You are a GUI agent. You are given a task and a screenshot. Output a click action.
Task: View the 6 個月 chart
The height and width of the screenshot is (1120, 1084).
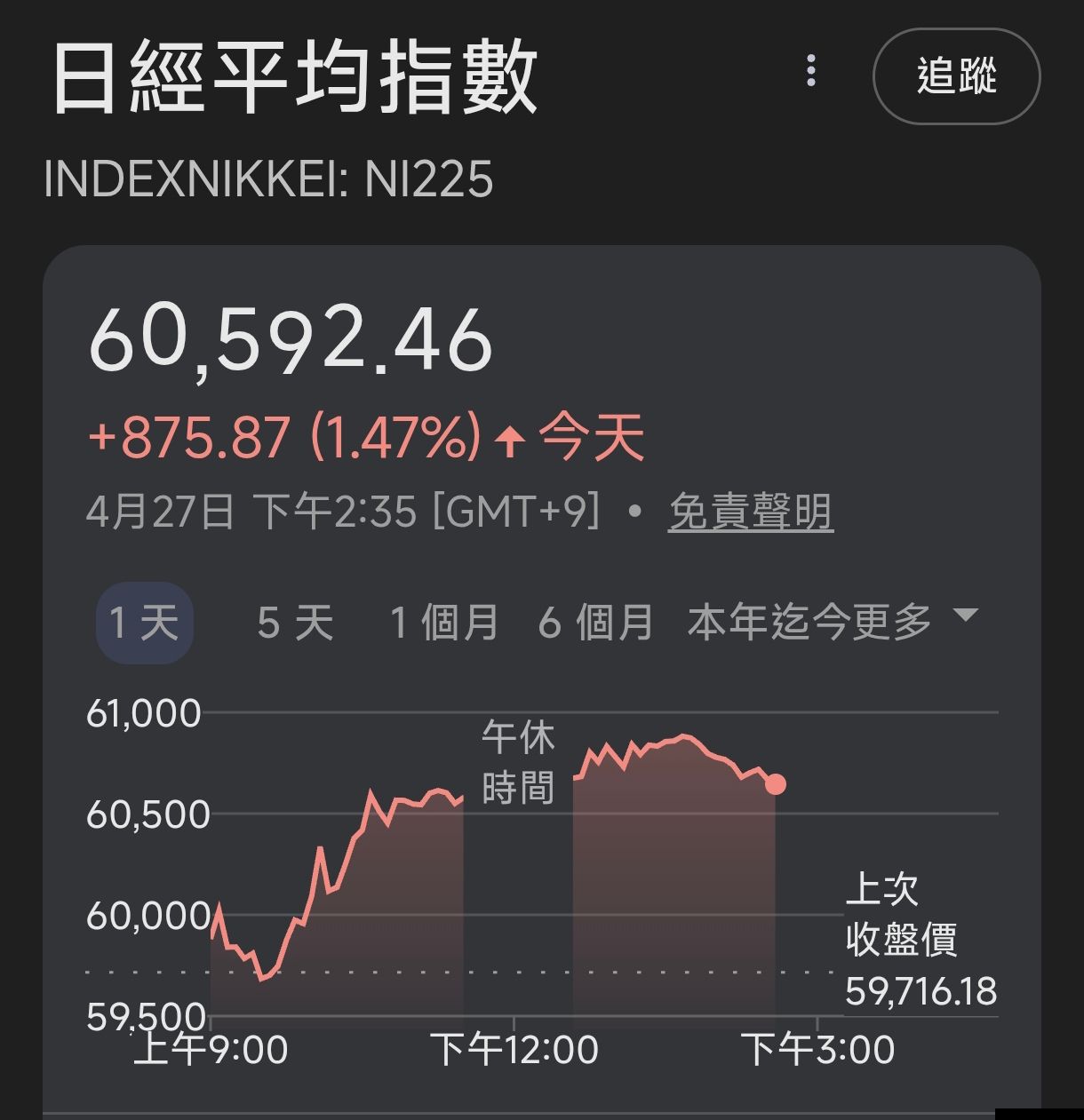point(595,623)
